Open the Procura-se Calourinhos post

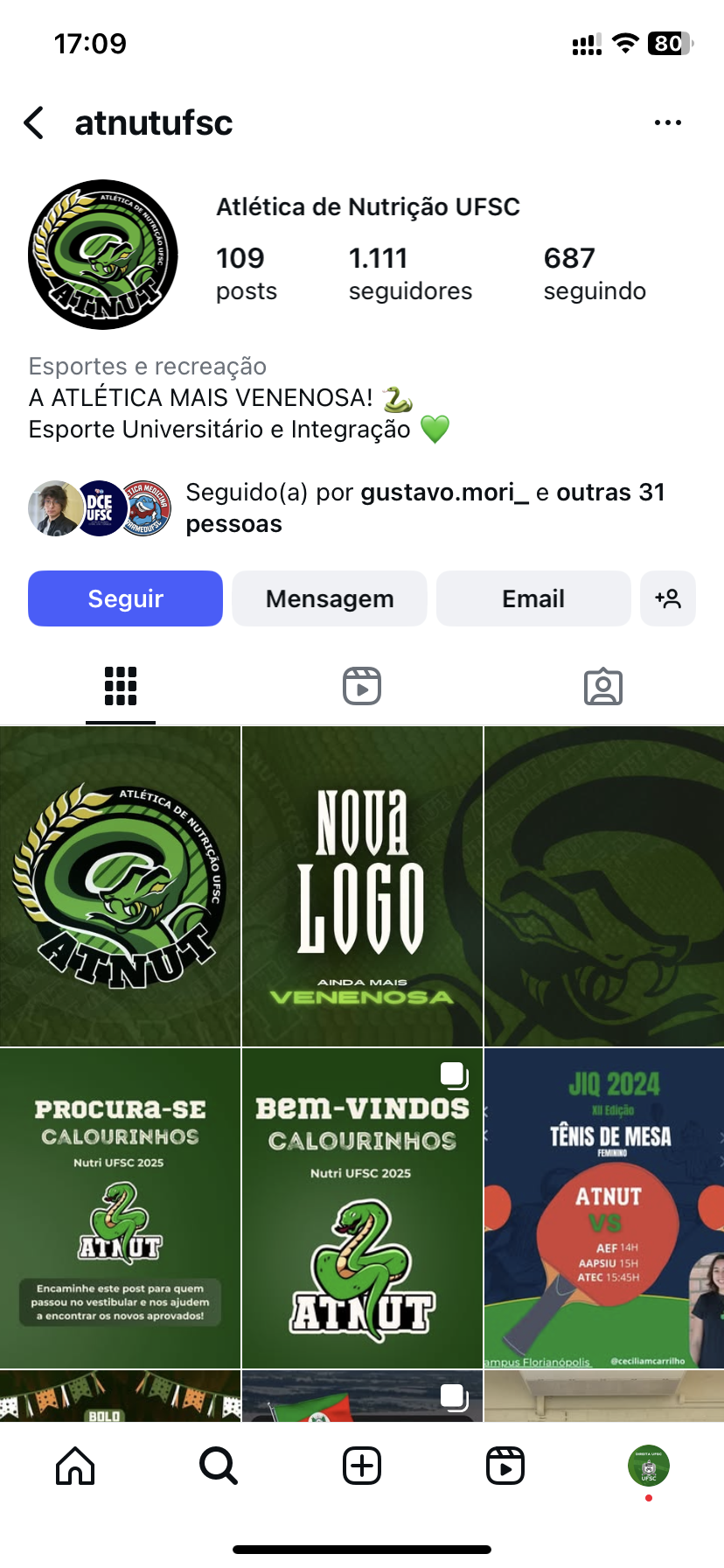coord(121,1208)
